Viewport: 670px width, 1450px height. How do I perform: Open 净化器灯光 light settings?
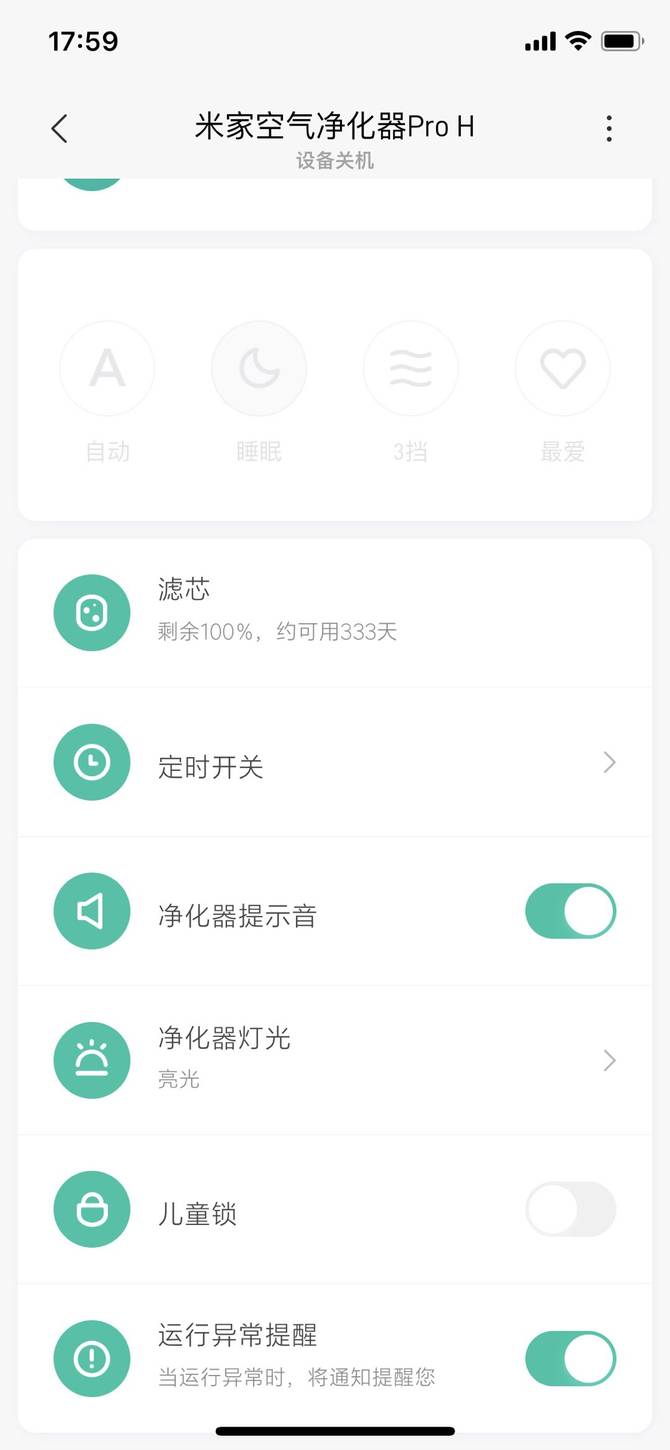[x=335, y=1060]
